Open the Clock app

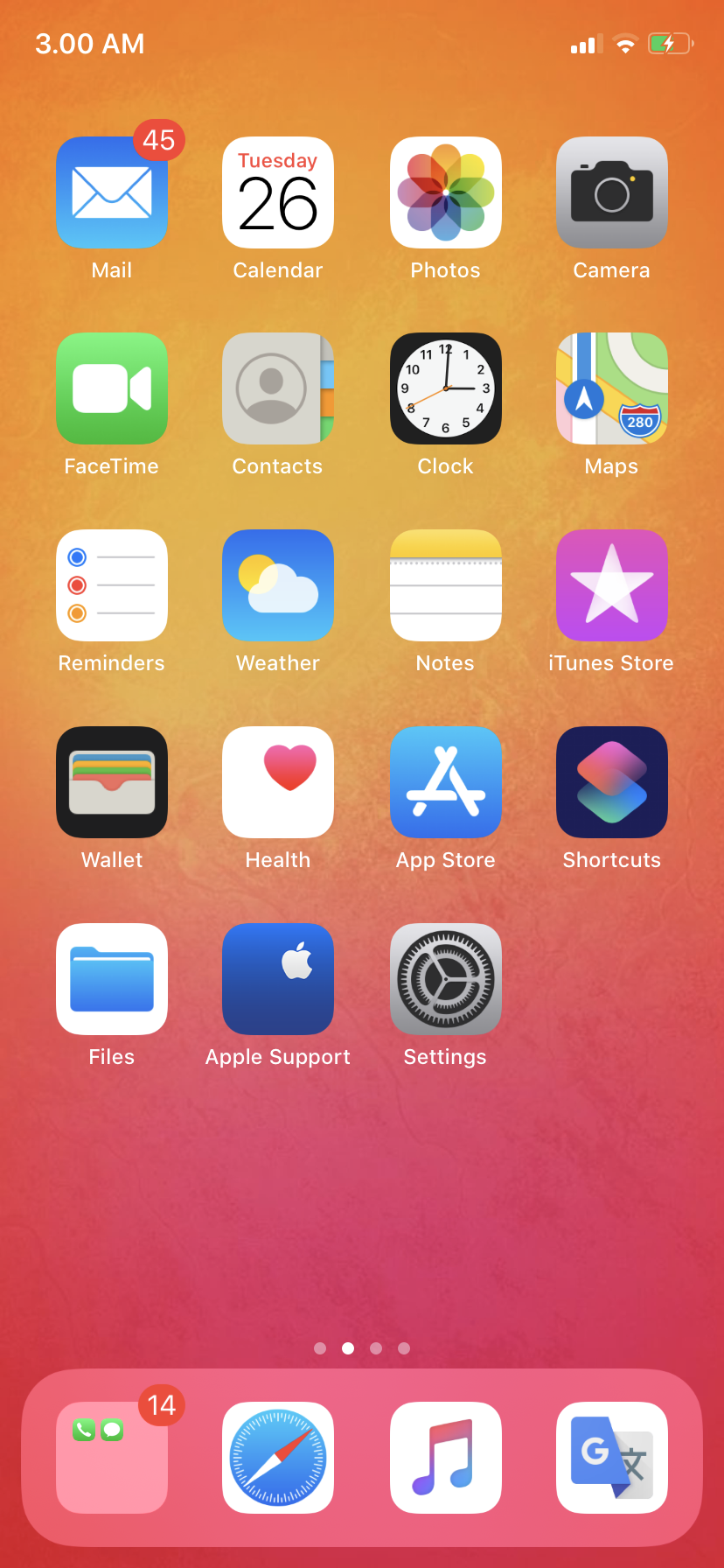[x=446, y=388]
